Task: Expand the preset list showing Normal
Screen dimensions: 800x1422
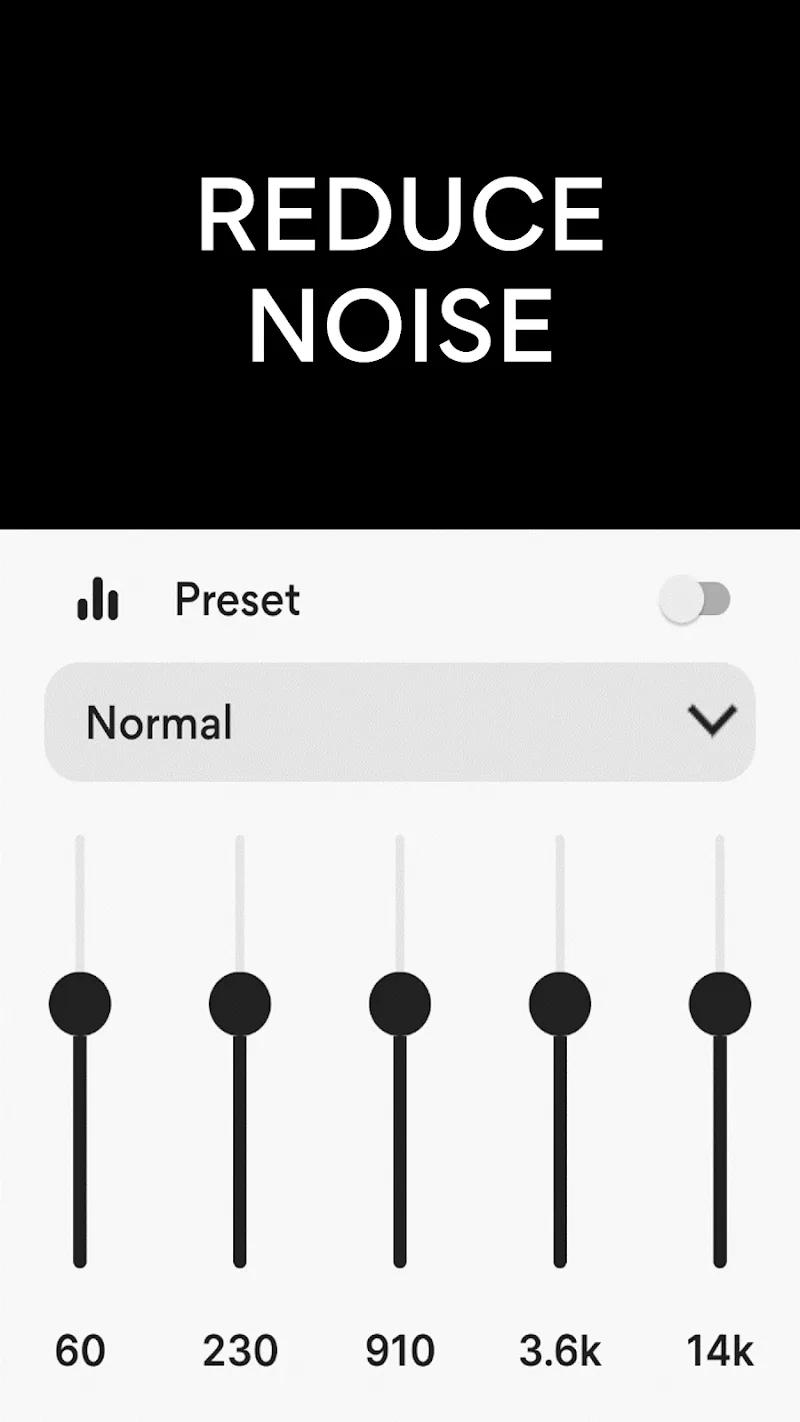Action: pos(400,723)
